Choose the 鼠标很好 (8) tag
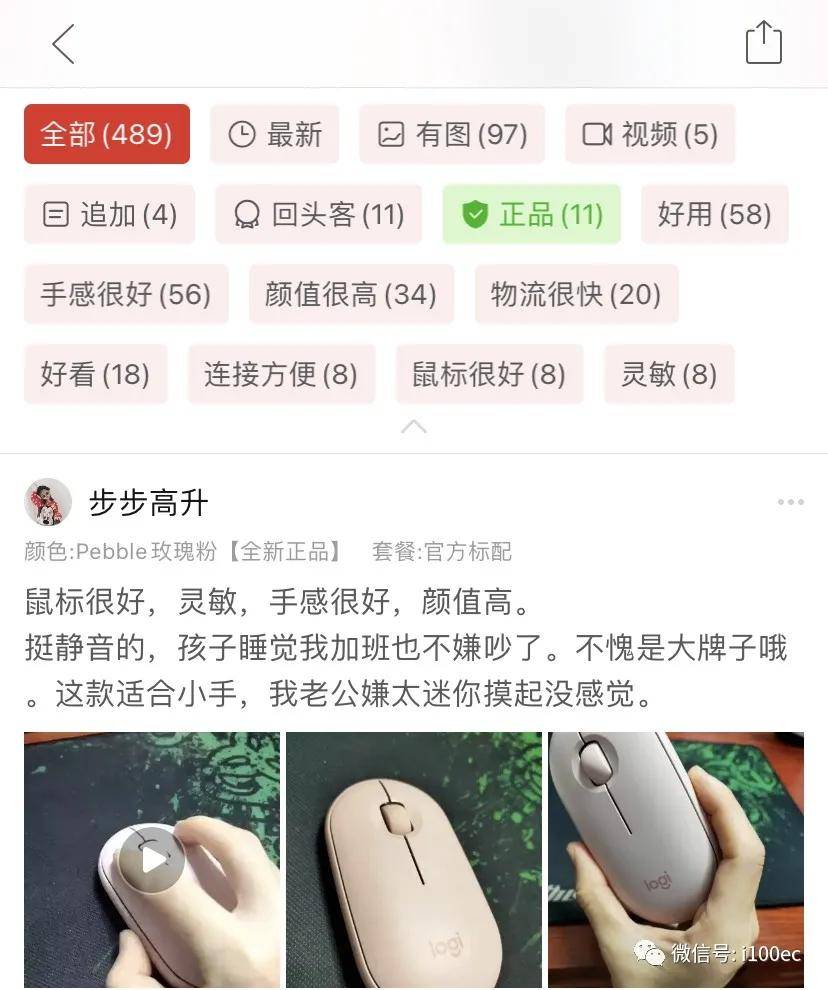 (x=489, y=374)
